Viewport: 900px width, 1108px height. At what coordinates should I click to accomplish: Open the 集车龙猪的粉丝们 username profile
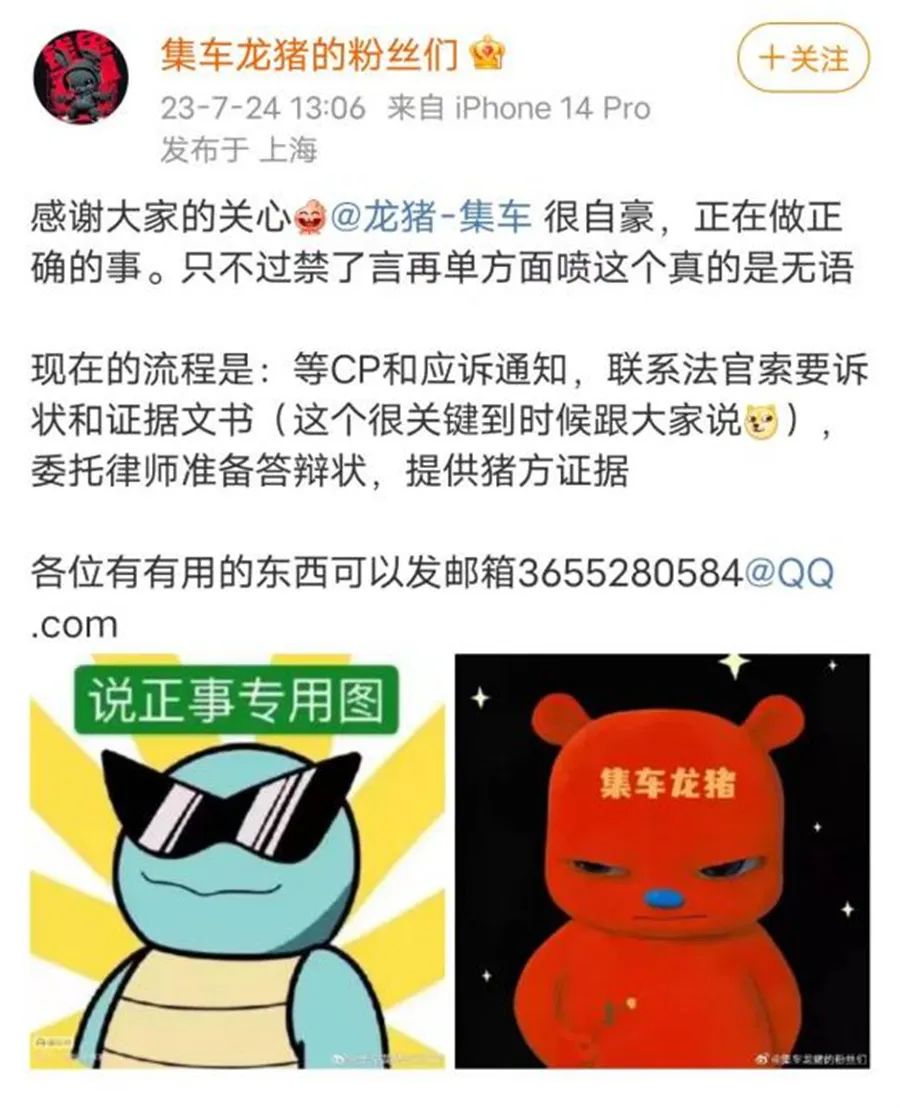(x=310, y=55)
